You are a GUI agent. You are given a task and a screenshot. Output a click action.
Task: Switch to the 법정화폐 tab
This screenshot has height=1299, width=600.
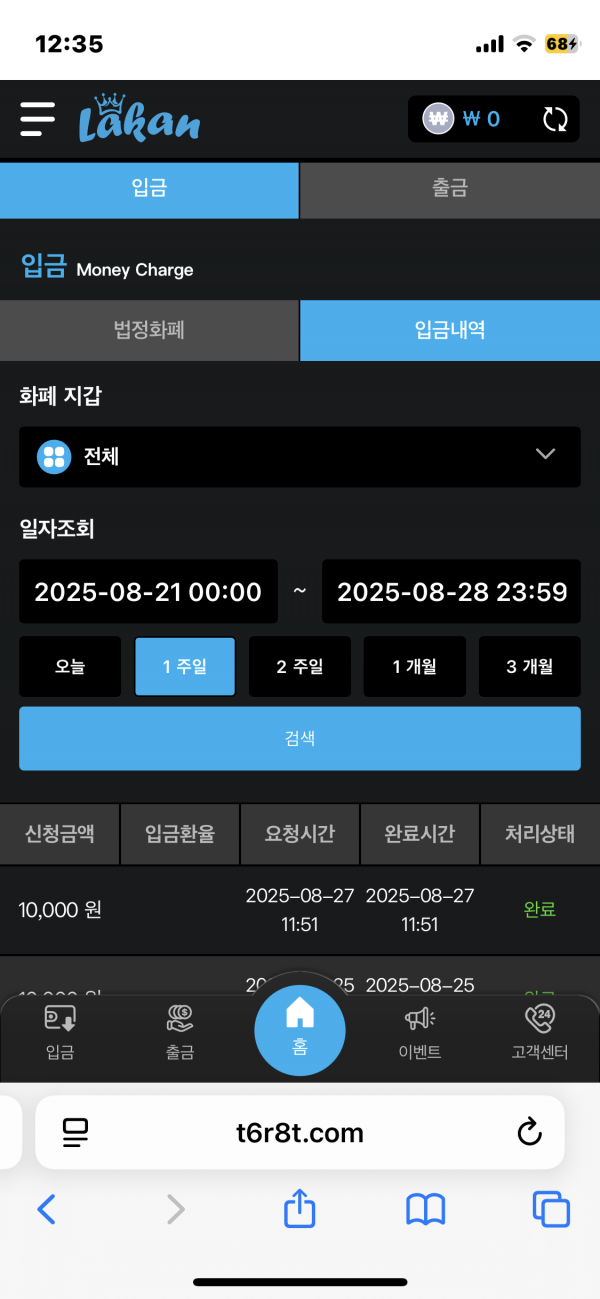click(x=149, y=330)
